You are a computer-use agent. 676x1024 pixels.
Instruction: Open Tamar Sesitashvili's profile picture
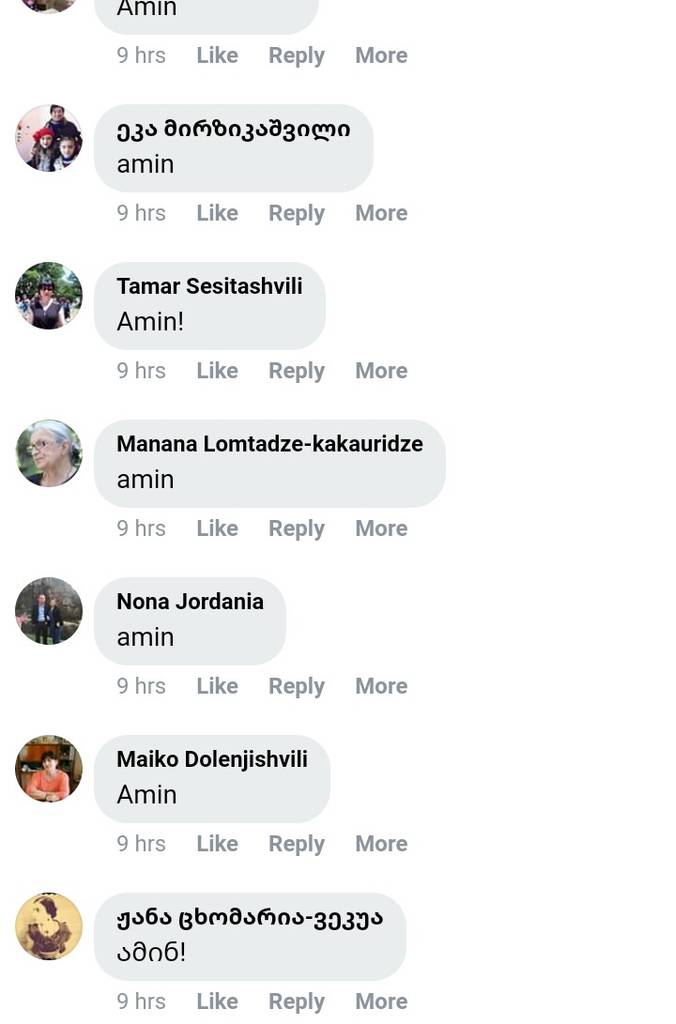(49, 296)
